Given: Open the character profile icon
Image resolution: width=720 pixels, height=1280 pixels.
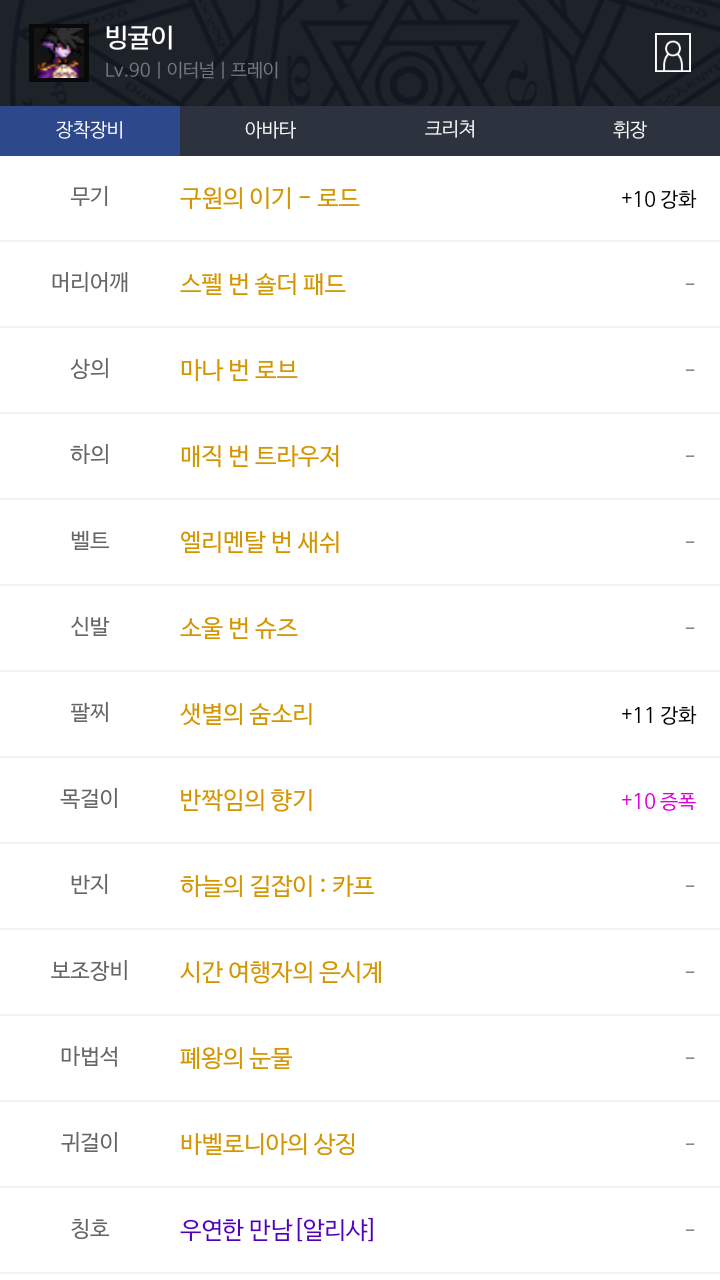Looking at the screenshot, I should click(673, 52).
